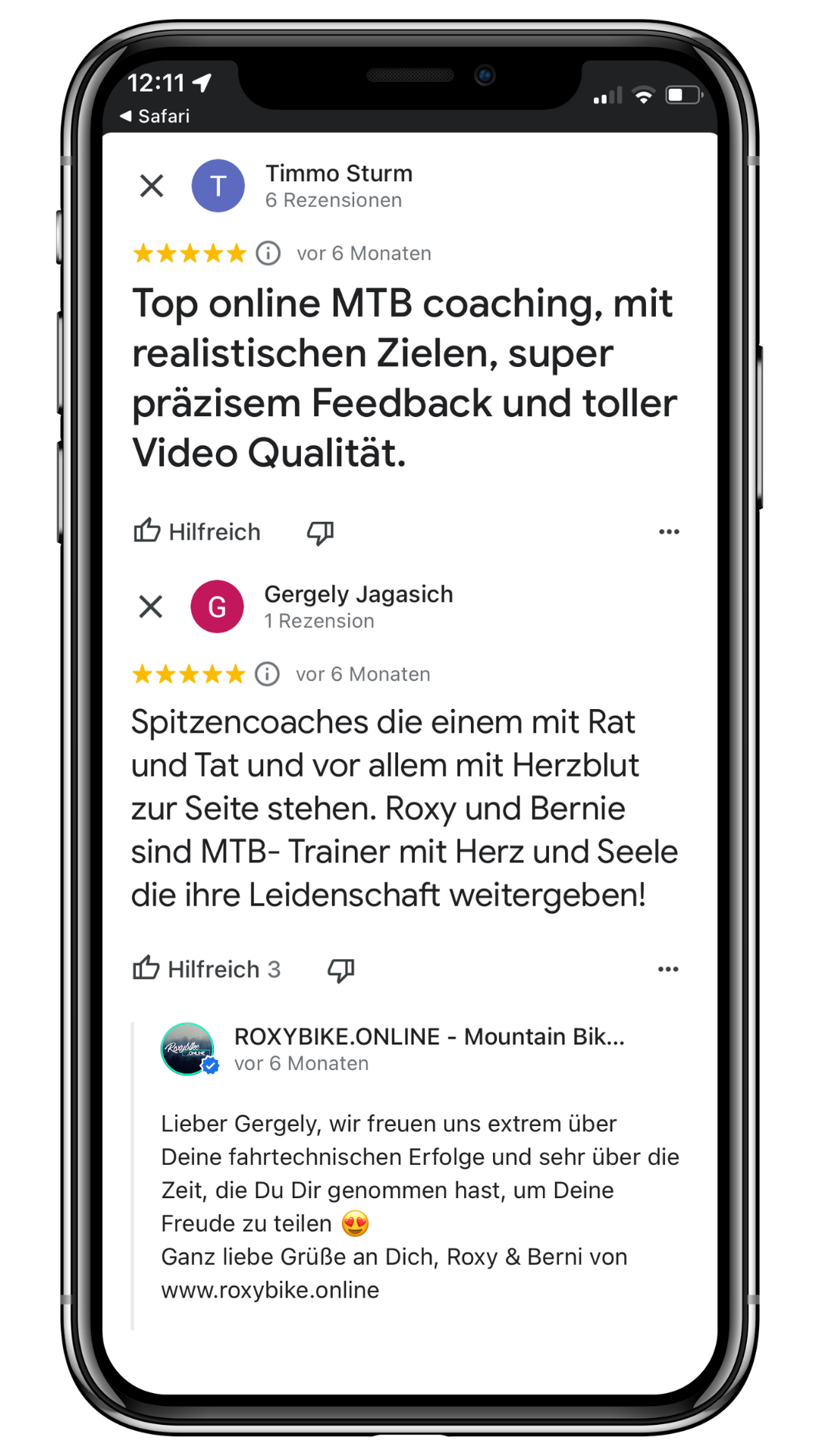819x1456 pixels.
Task: Mark Gergely Jagasich's review as Hilfreich
Action: [206, 968]
